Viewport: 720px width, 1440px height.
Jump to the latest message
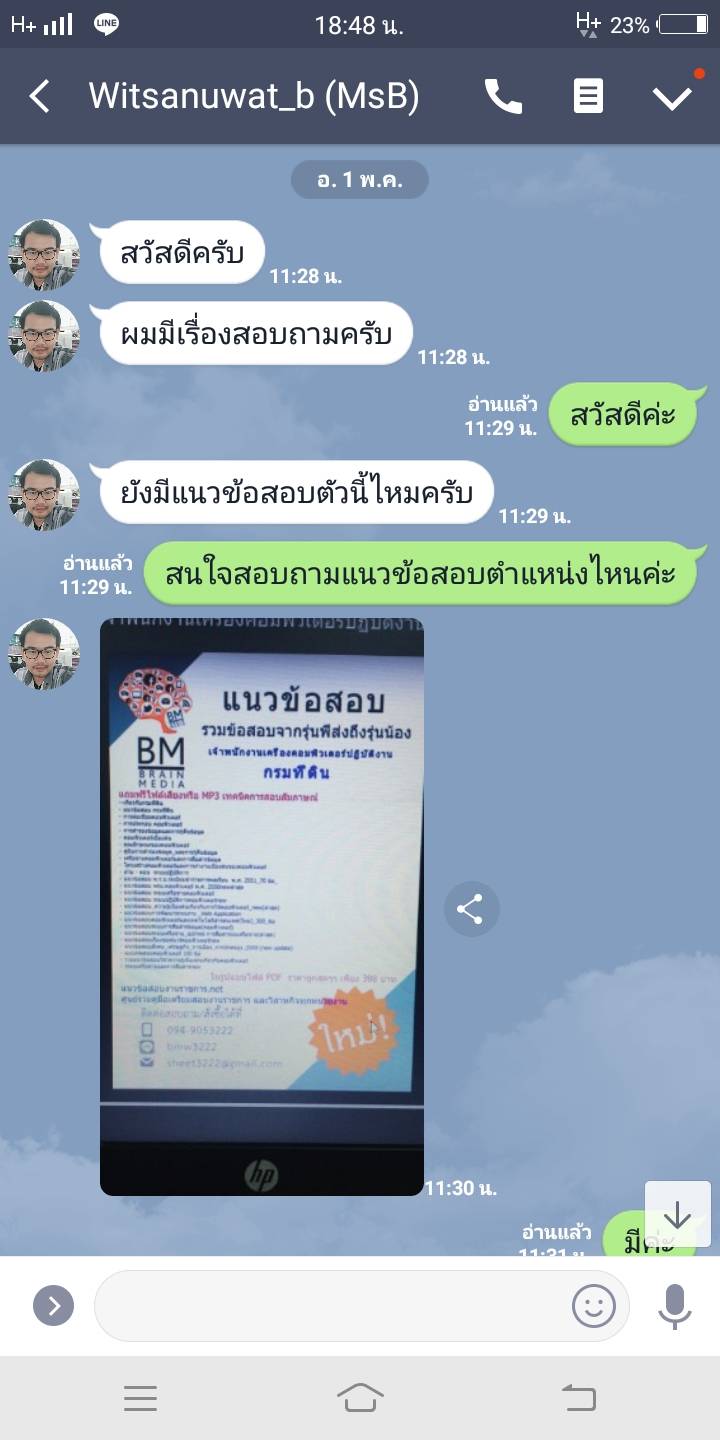(677, 1215)
